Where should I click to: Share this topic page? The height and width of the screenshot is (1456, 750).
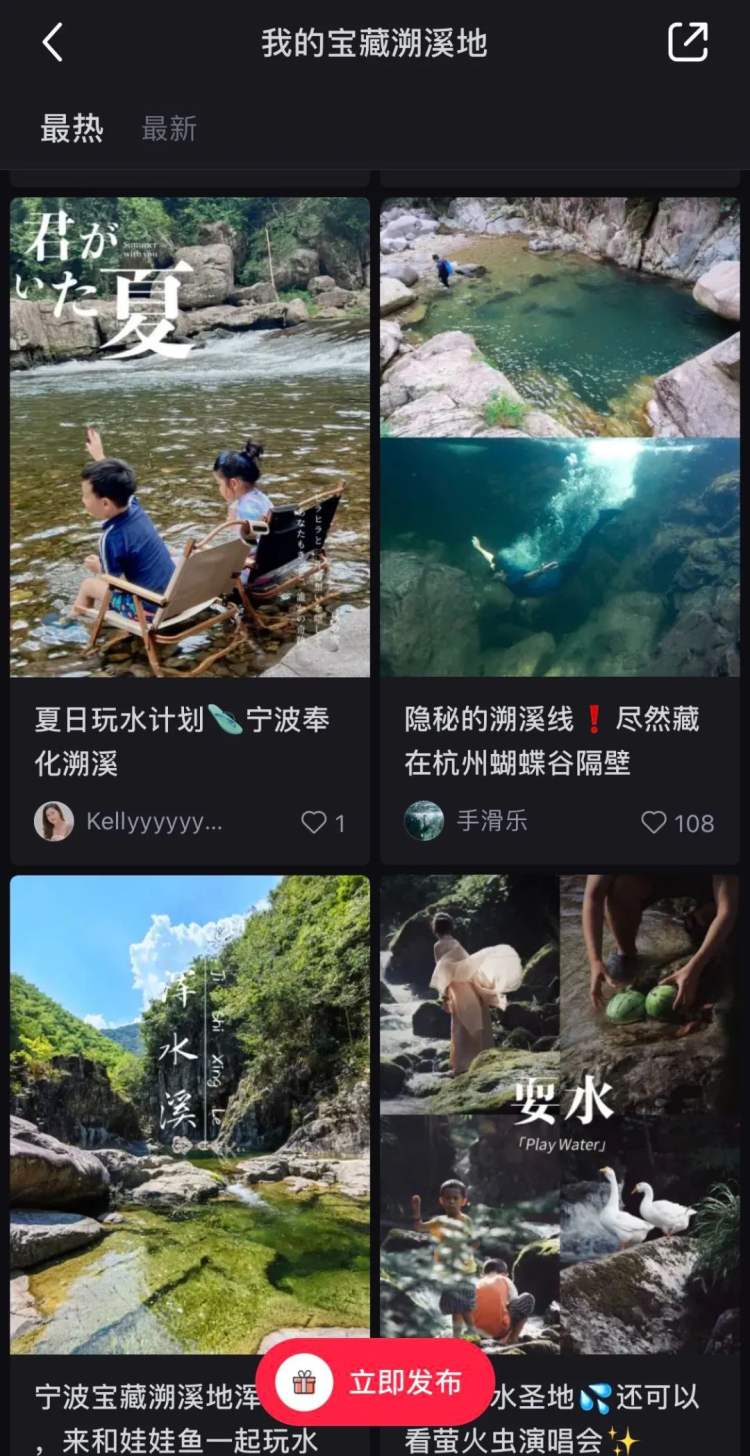(x=688, y=43)
